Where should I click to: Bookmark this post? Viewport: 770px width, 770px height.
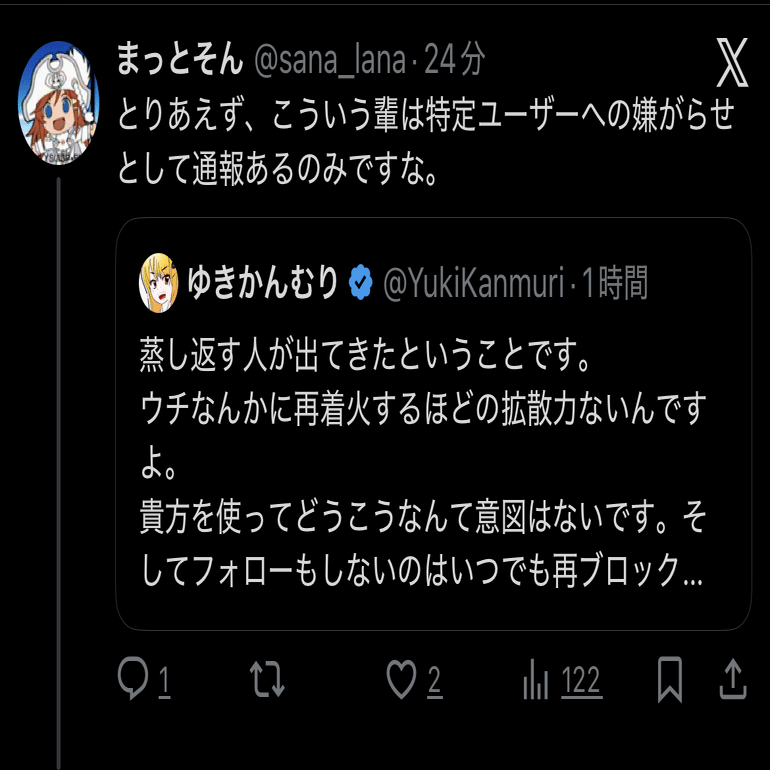coord(669,681)
